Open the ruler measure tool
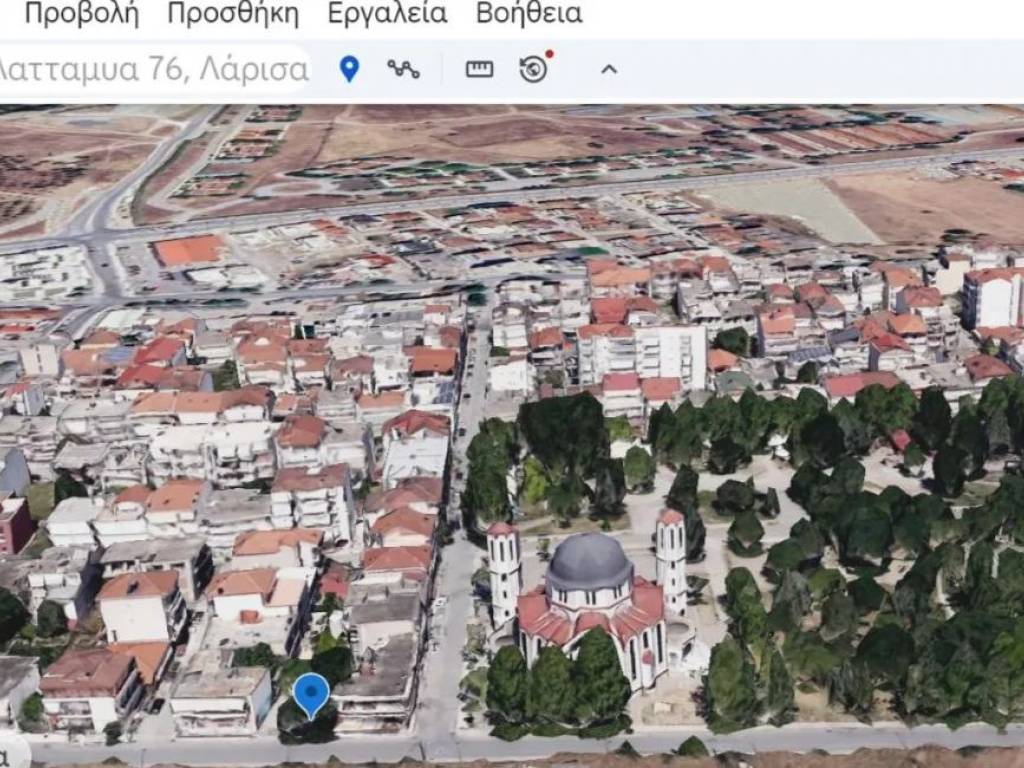1024x768 pixels. 479,69
